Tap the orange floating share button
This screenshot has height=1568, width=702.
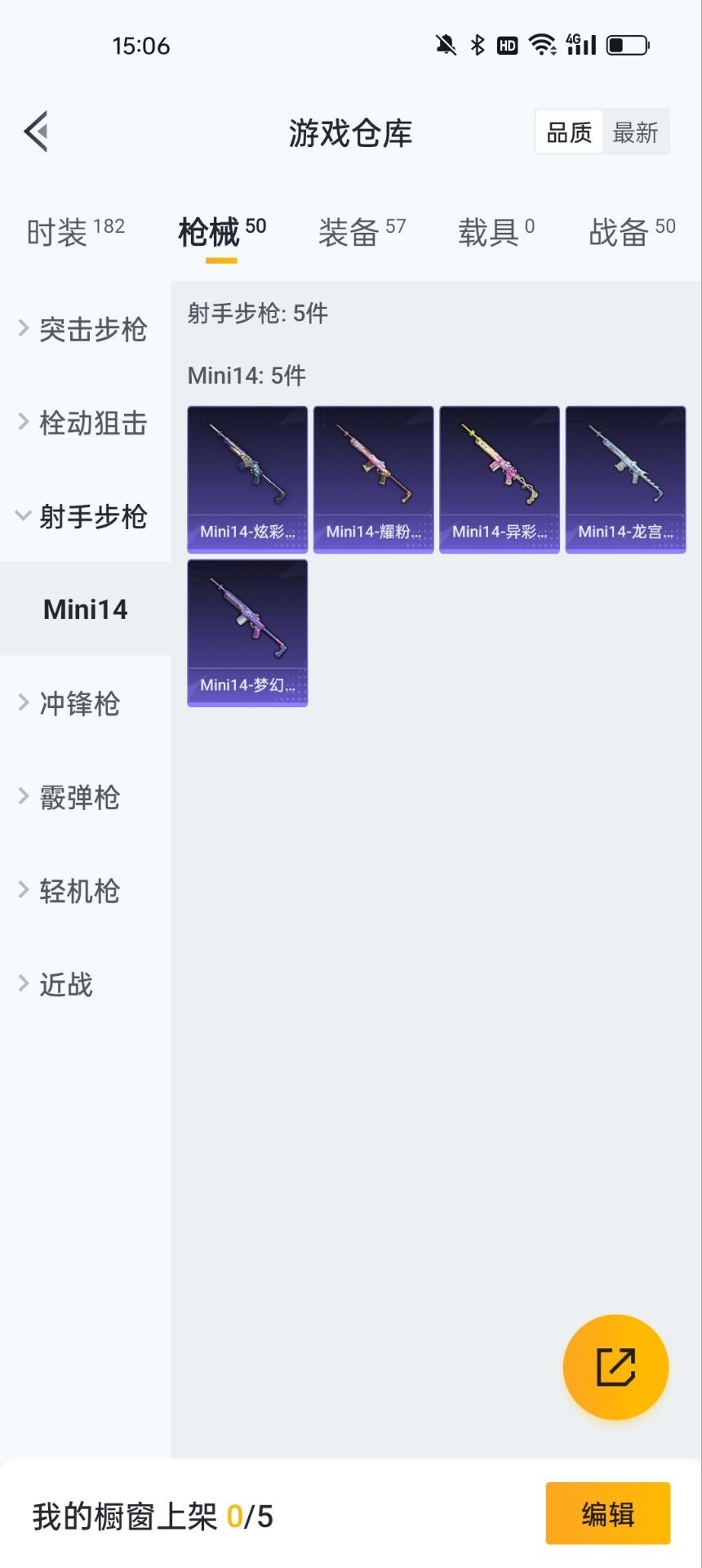click(615, 1367)
